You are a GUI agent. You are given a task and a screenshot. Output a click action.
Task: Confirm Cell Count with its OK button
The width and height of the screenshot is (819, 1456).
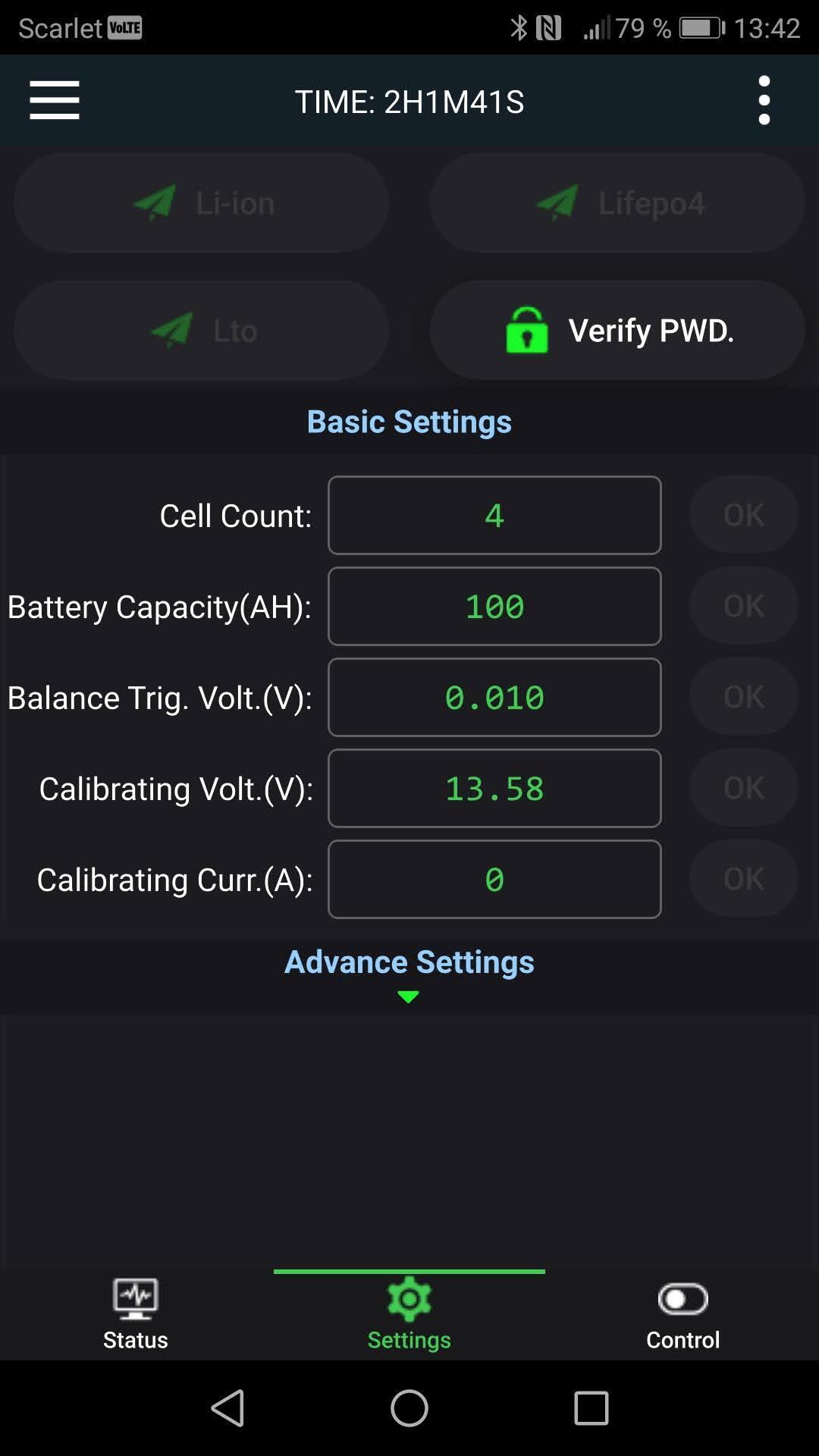(x=743, y=515)
